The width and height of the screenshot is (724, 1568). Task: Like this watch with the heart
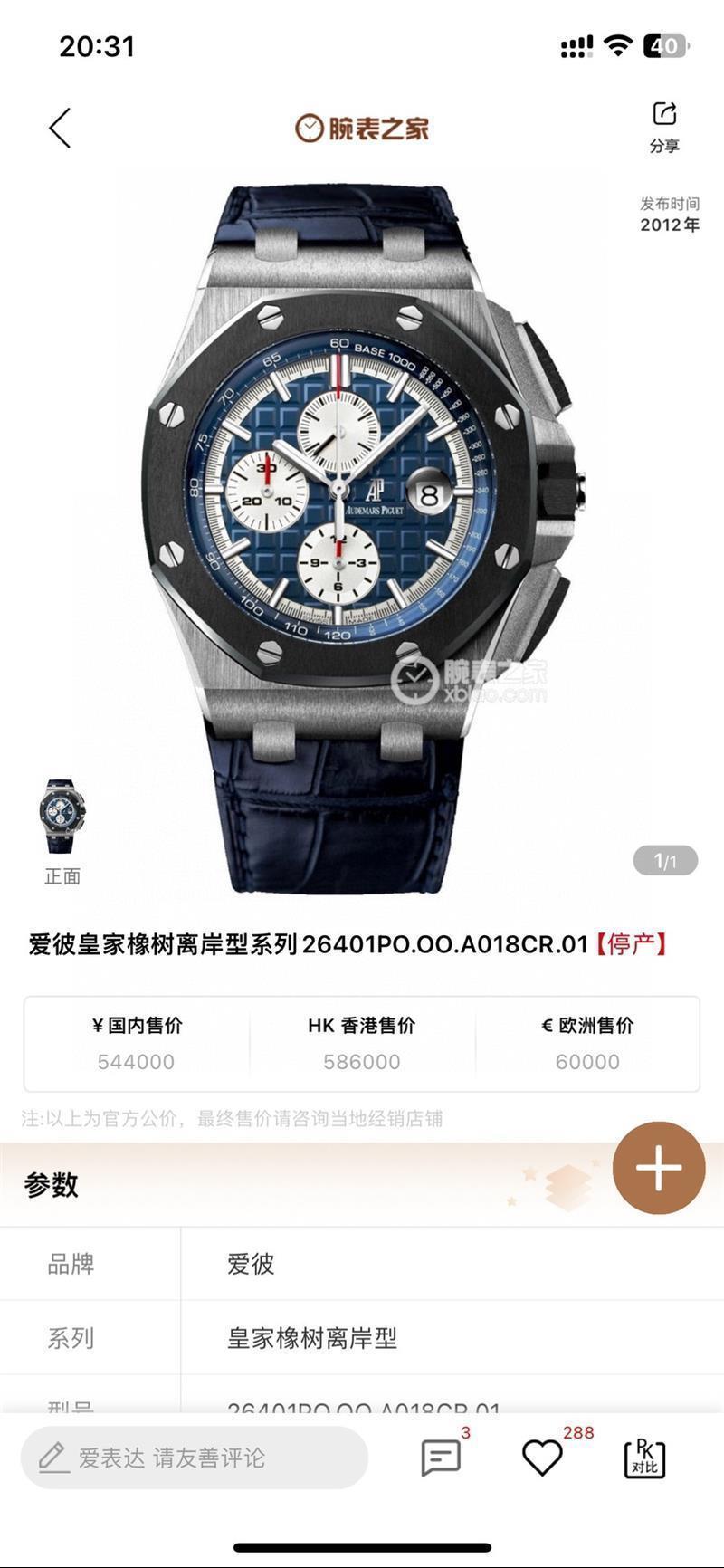click(543, 1458)
